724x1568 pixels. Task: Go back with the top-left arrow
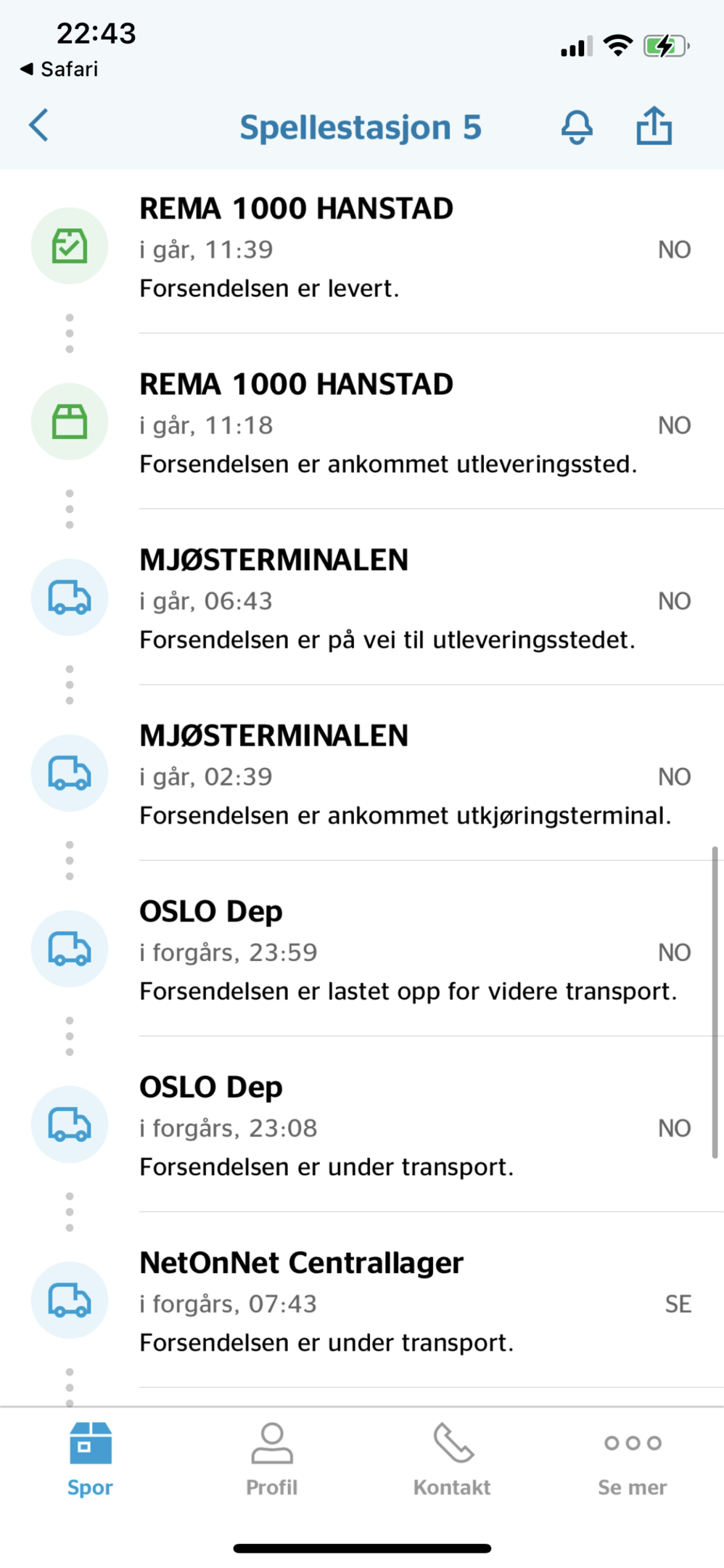point(39,126)
